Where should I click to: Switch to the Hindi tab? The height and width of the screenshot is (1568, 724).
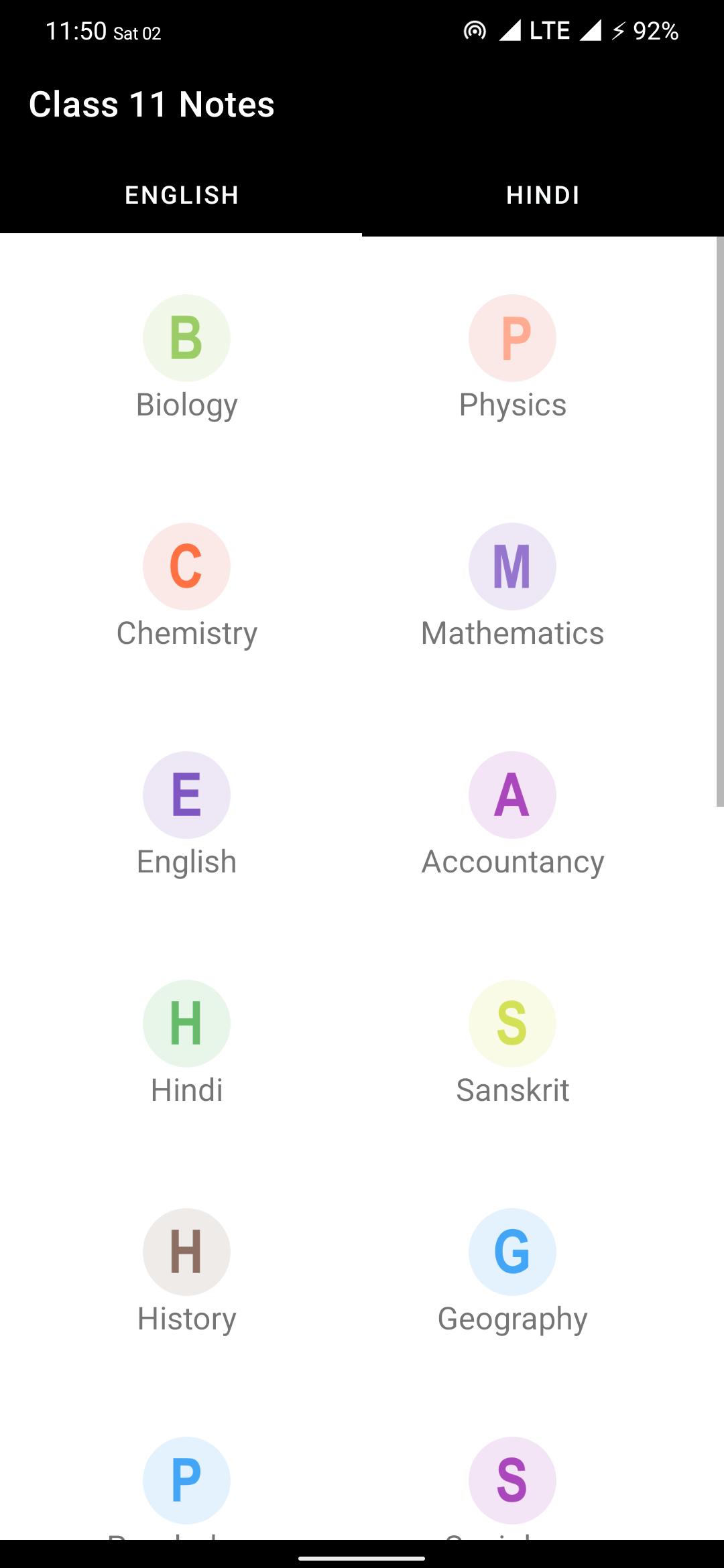(543, 195)
